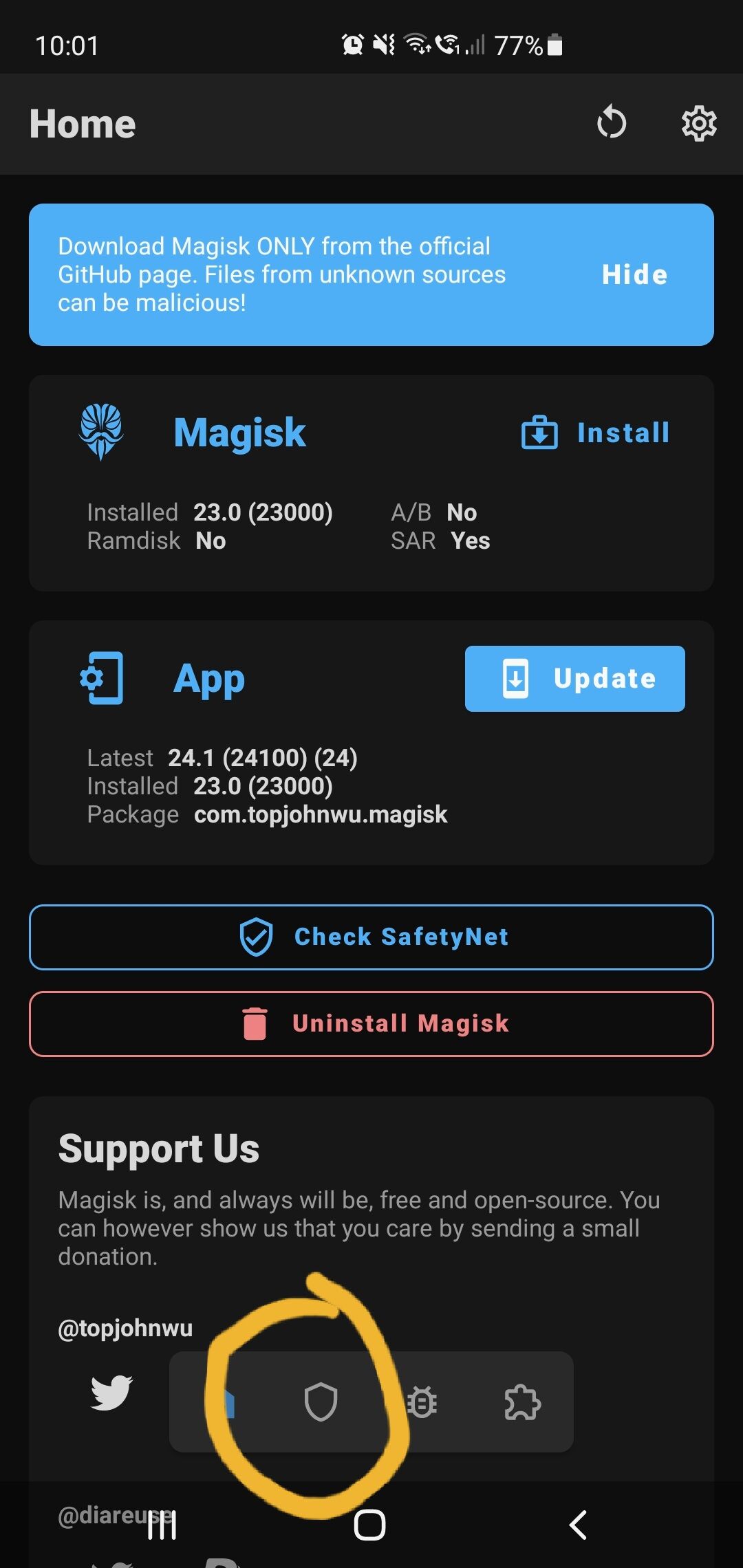Go back with the system back button
The width and height of the screenshot is (743, 1568).
[578, 1525]
